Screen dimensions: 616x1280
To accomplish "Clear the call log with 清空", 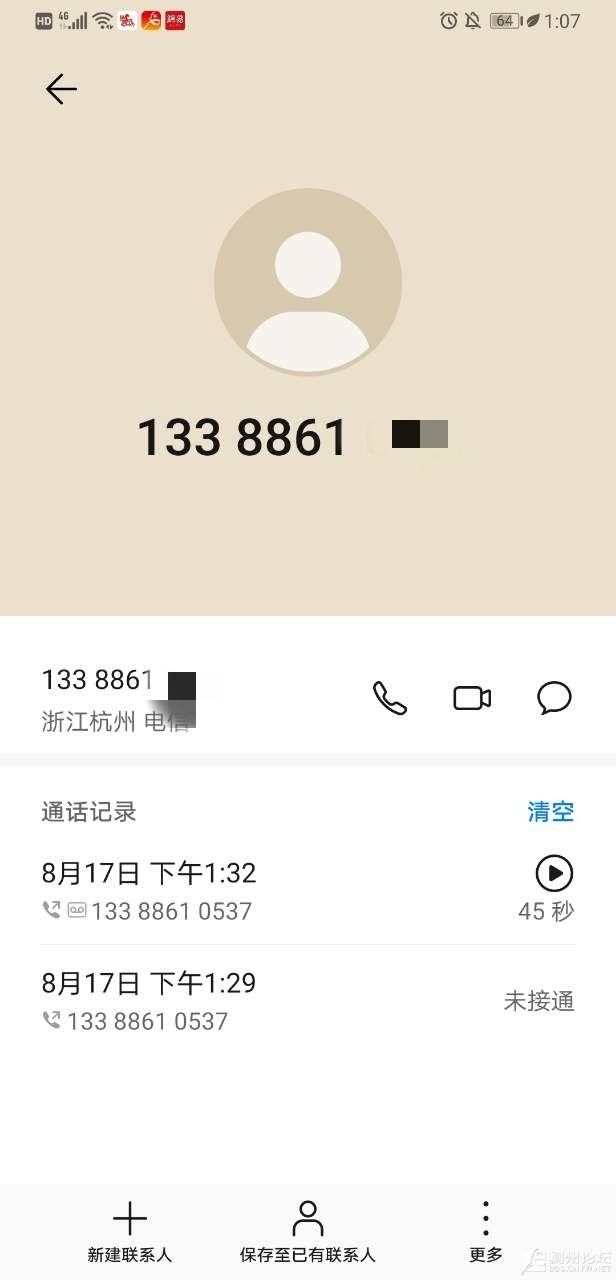I will tap(550, 812).
